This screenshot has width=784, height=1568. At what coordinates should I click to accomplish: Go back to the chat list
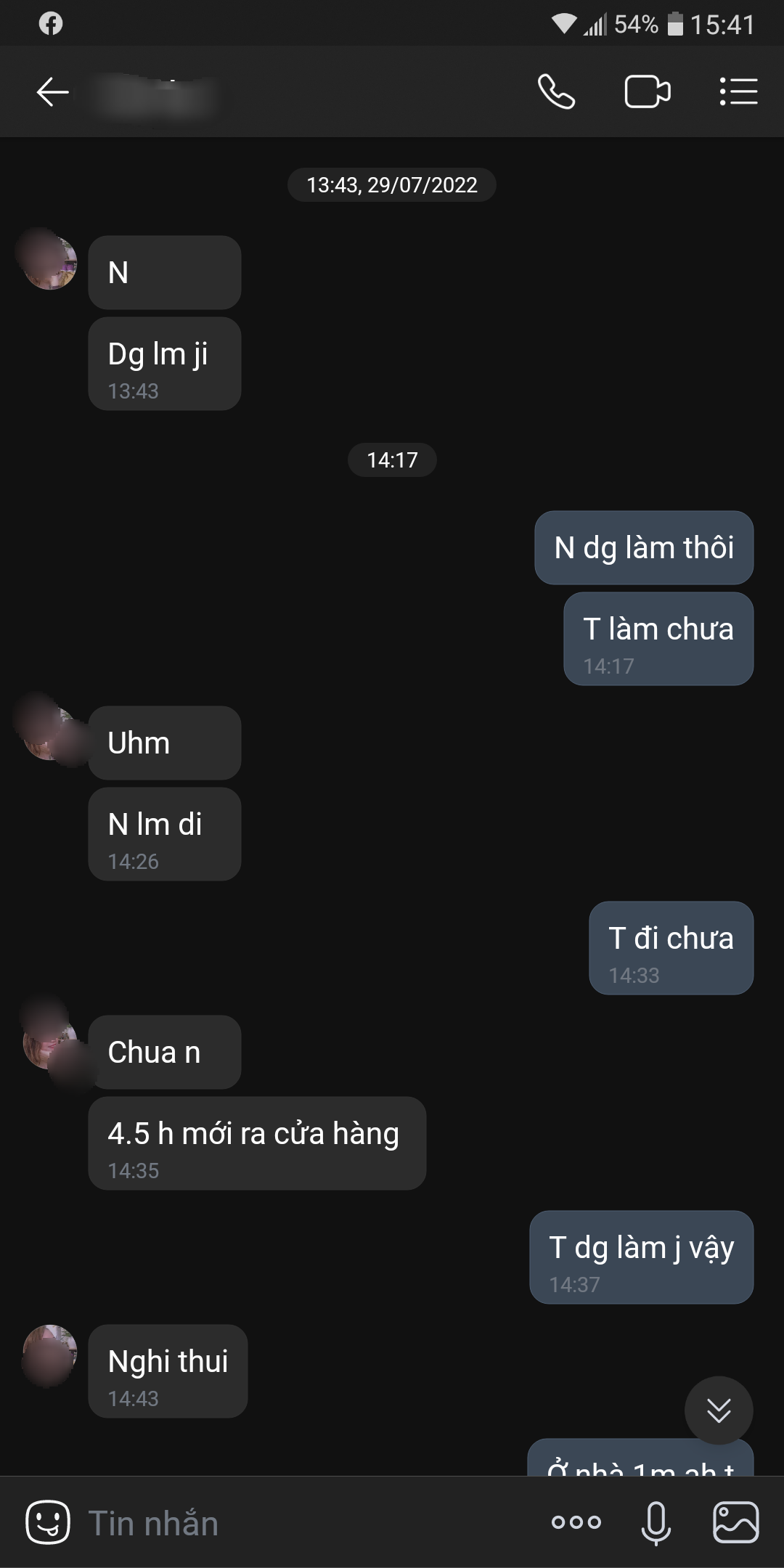click(52, 92)
